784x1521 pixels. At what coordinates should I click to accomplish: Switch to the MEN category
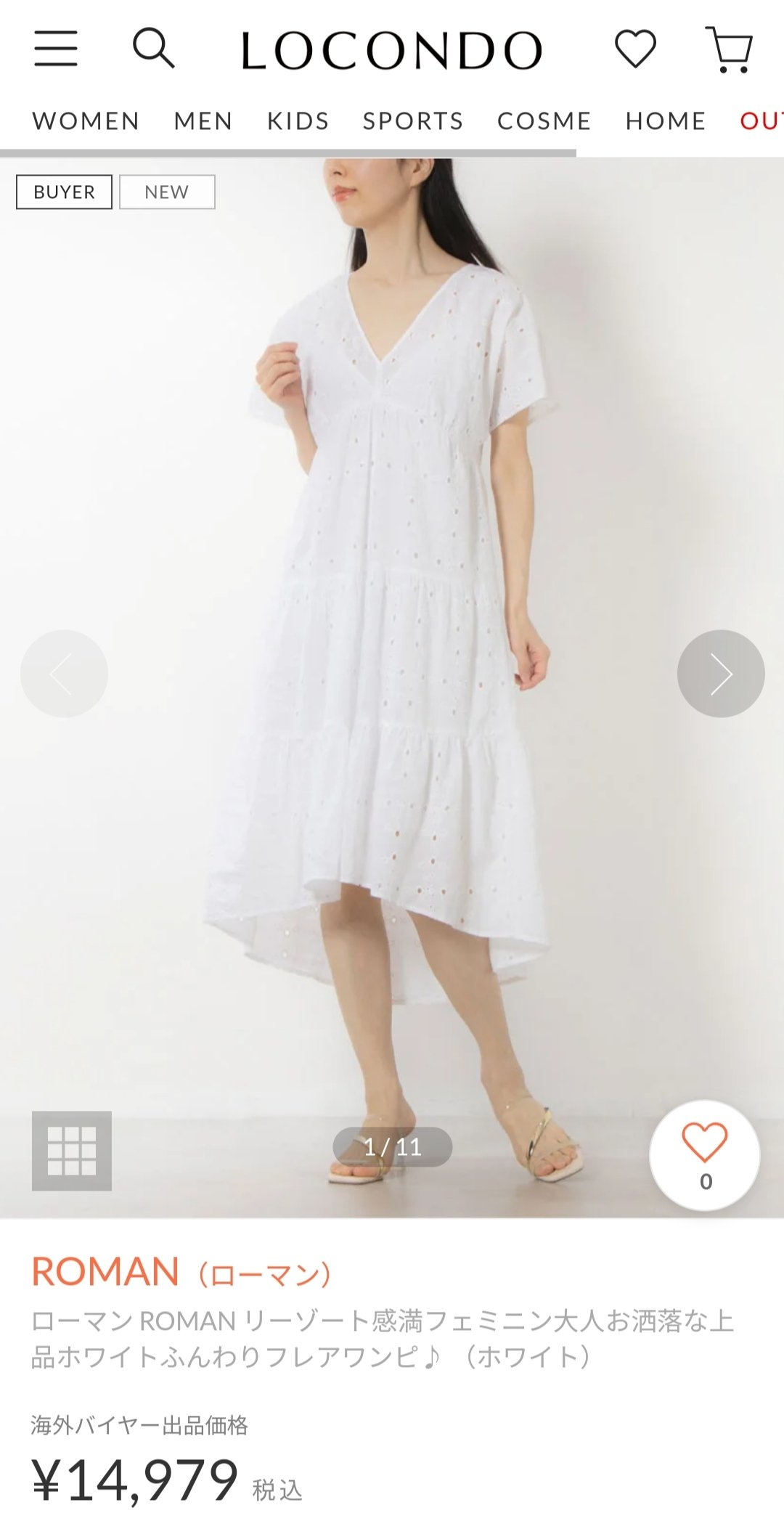(x=203, y=121)
